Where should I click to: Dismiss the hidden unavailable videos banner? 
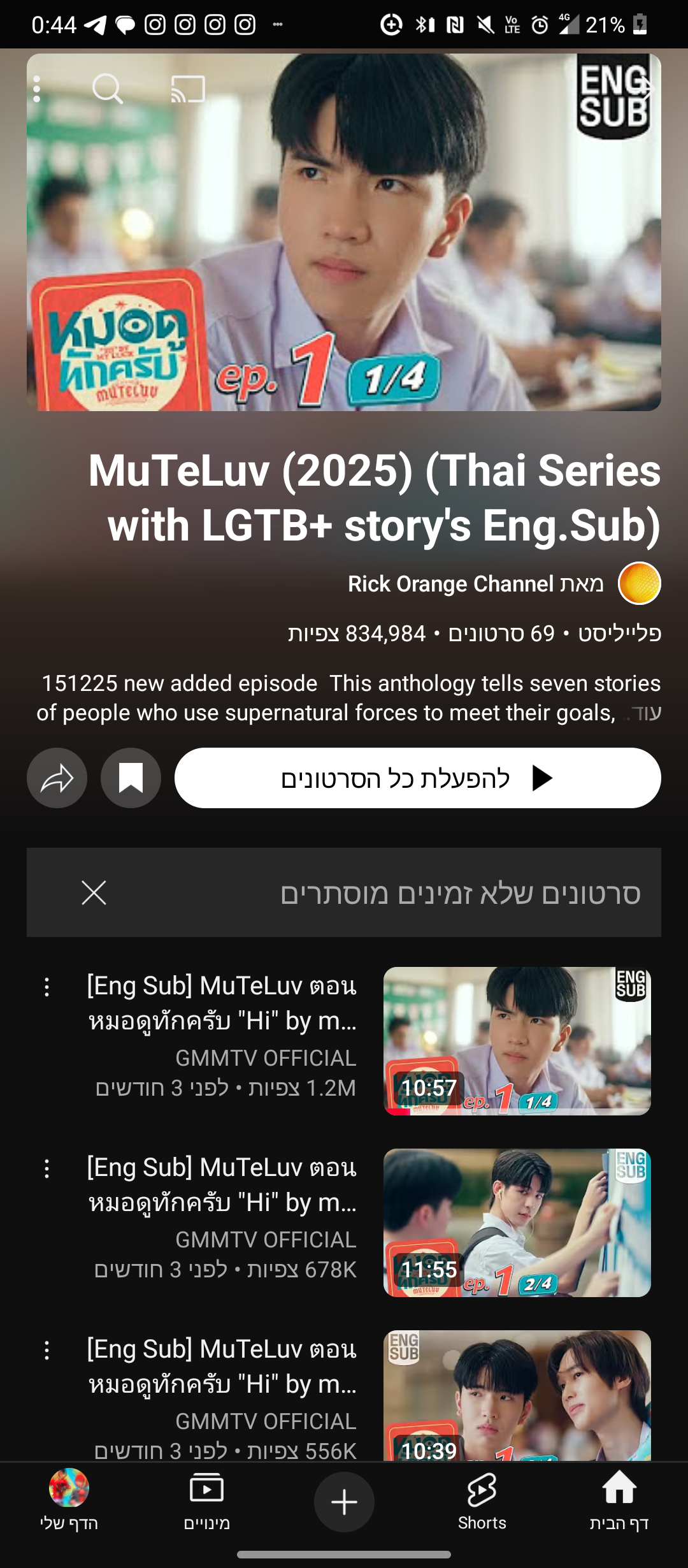94,892
